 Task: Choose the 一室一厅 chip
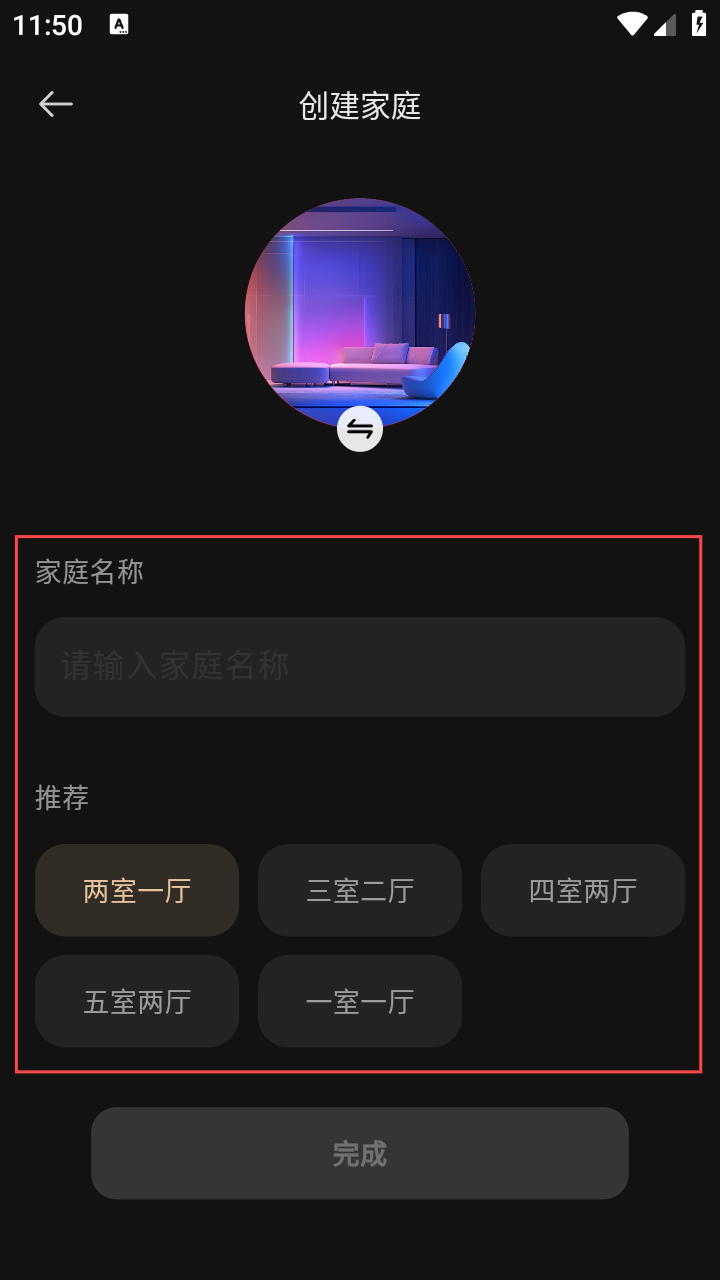[x=360, y=1001]
